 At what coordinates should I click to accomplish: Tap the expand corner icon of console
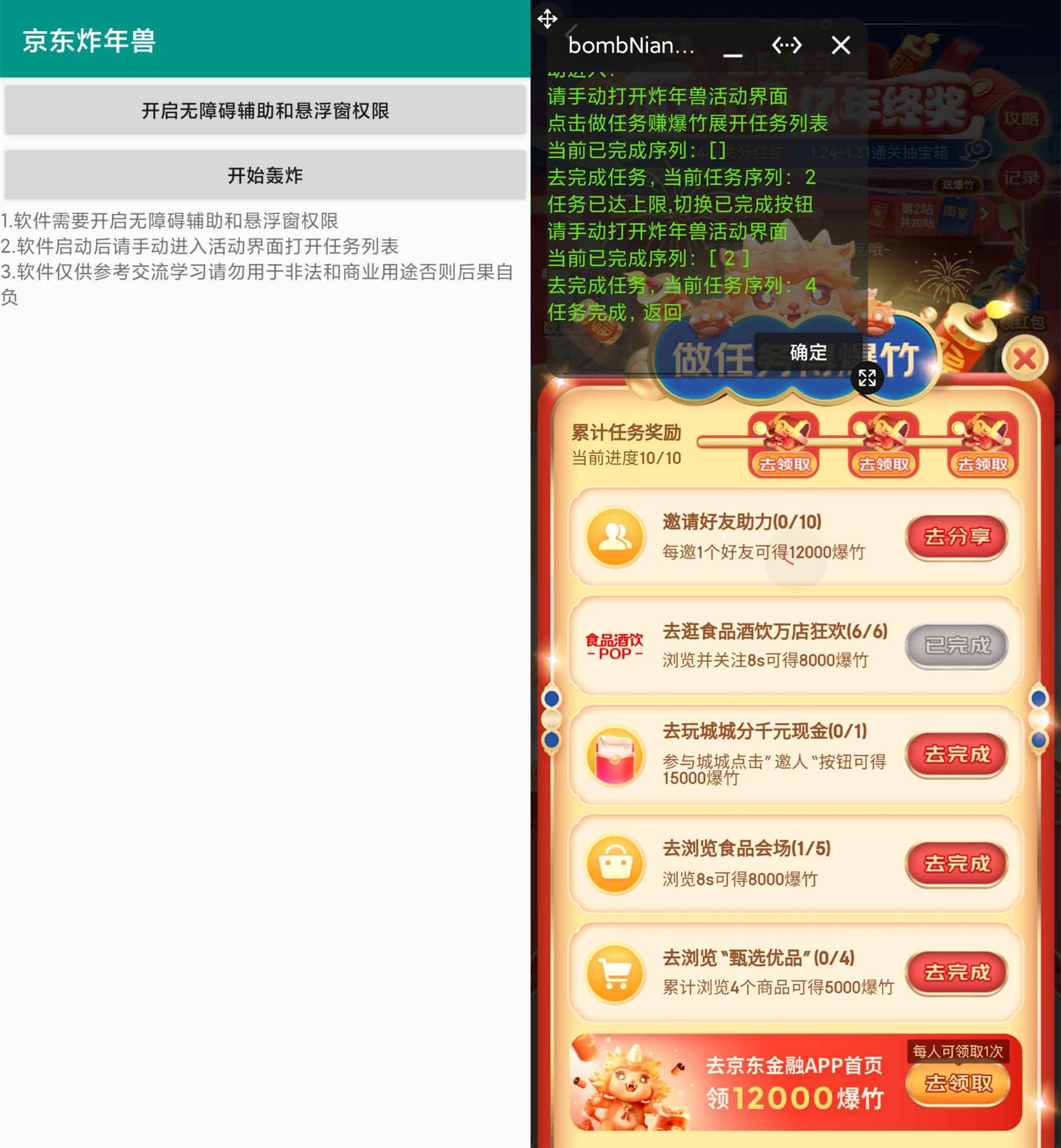(866, 378)
